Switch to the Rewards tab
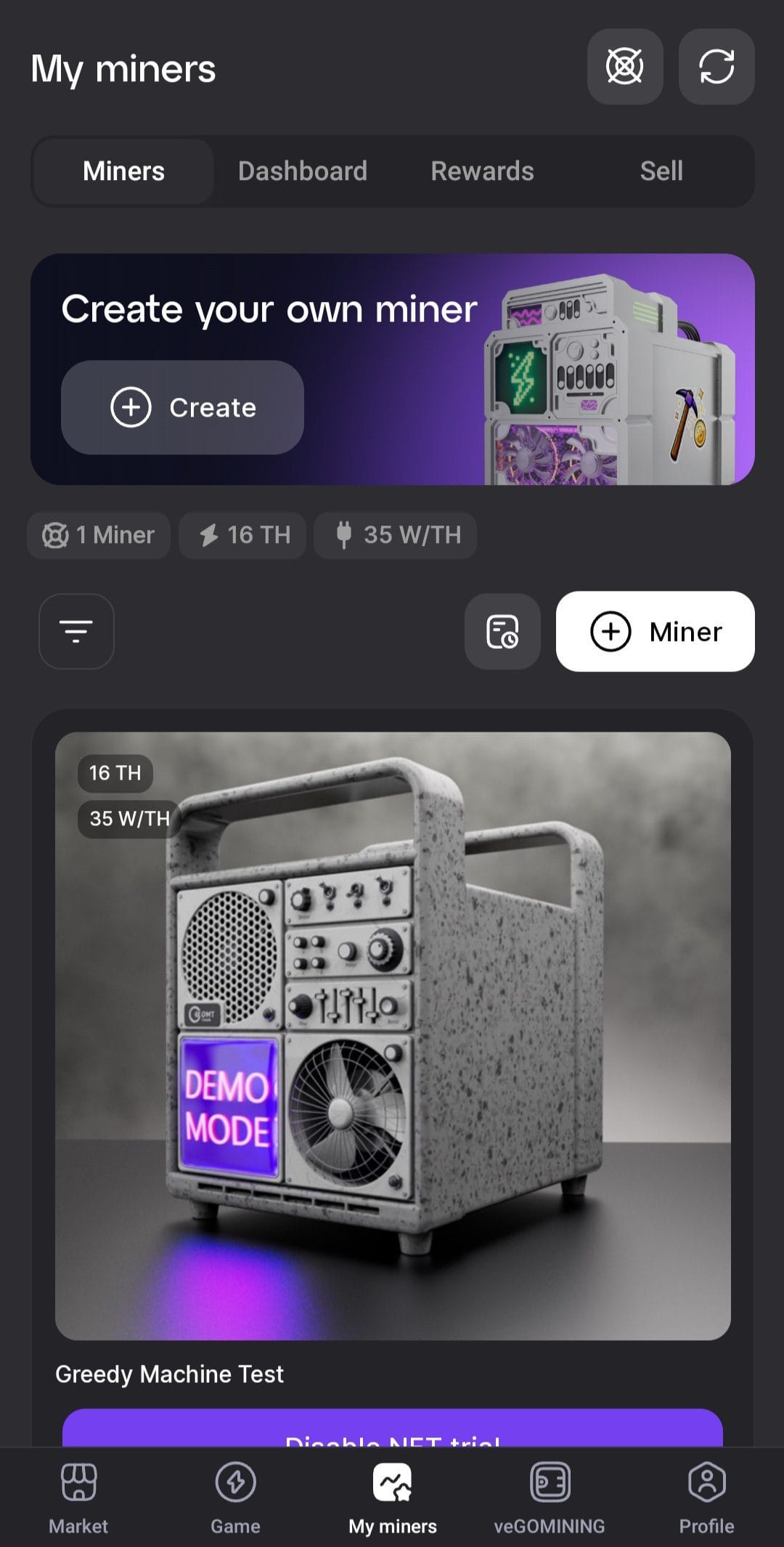The height and width of the screenshot is (1547, 784). 482,171
